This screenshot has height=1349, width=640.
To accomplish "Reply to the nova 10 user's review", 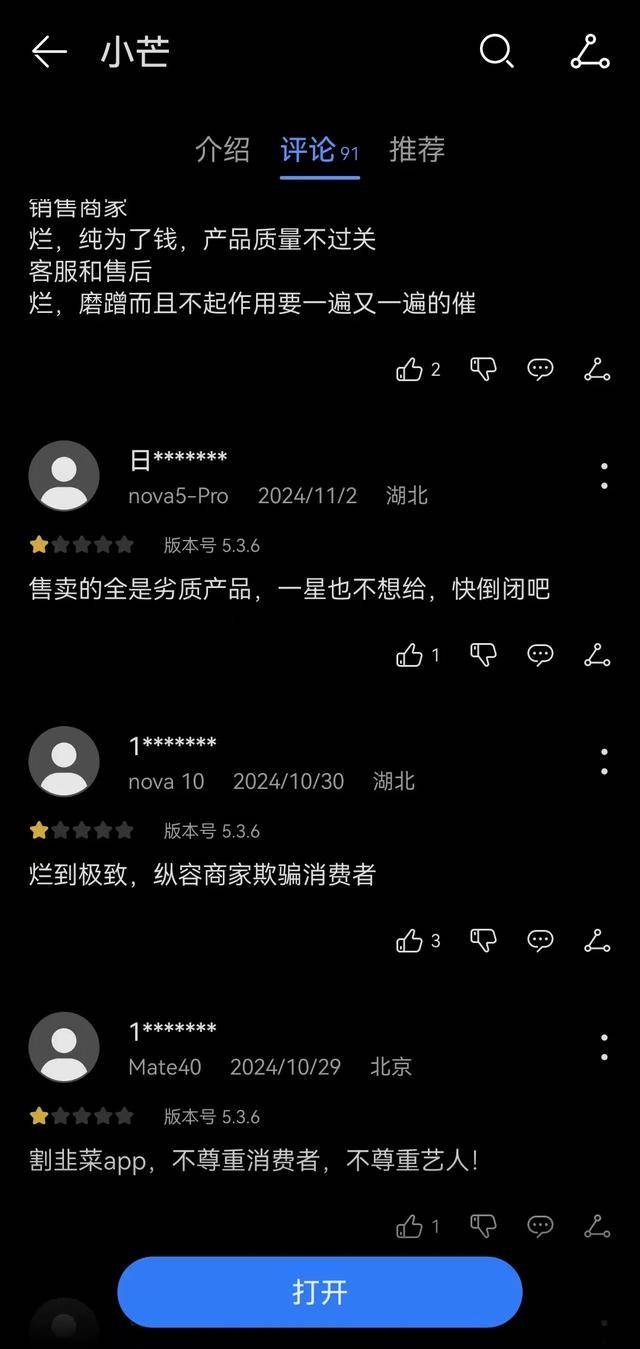I will tap(540, 941).
